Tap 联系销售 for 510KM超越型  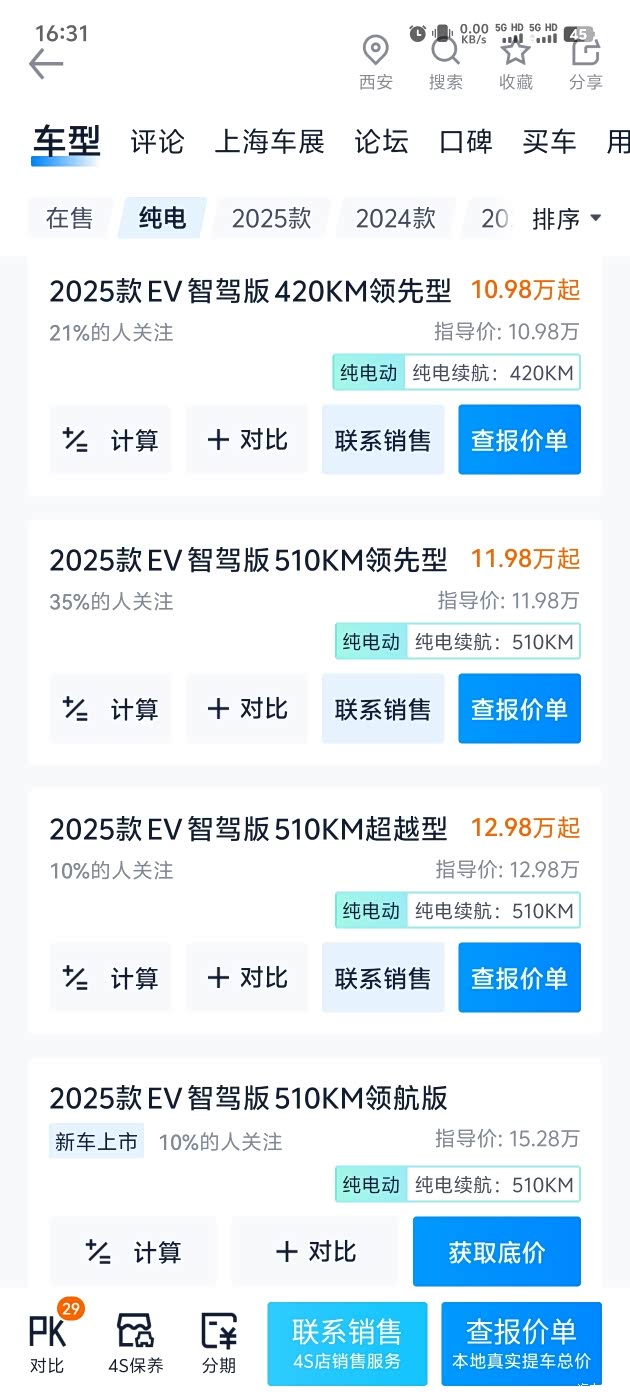[x=383, y=978]
